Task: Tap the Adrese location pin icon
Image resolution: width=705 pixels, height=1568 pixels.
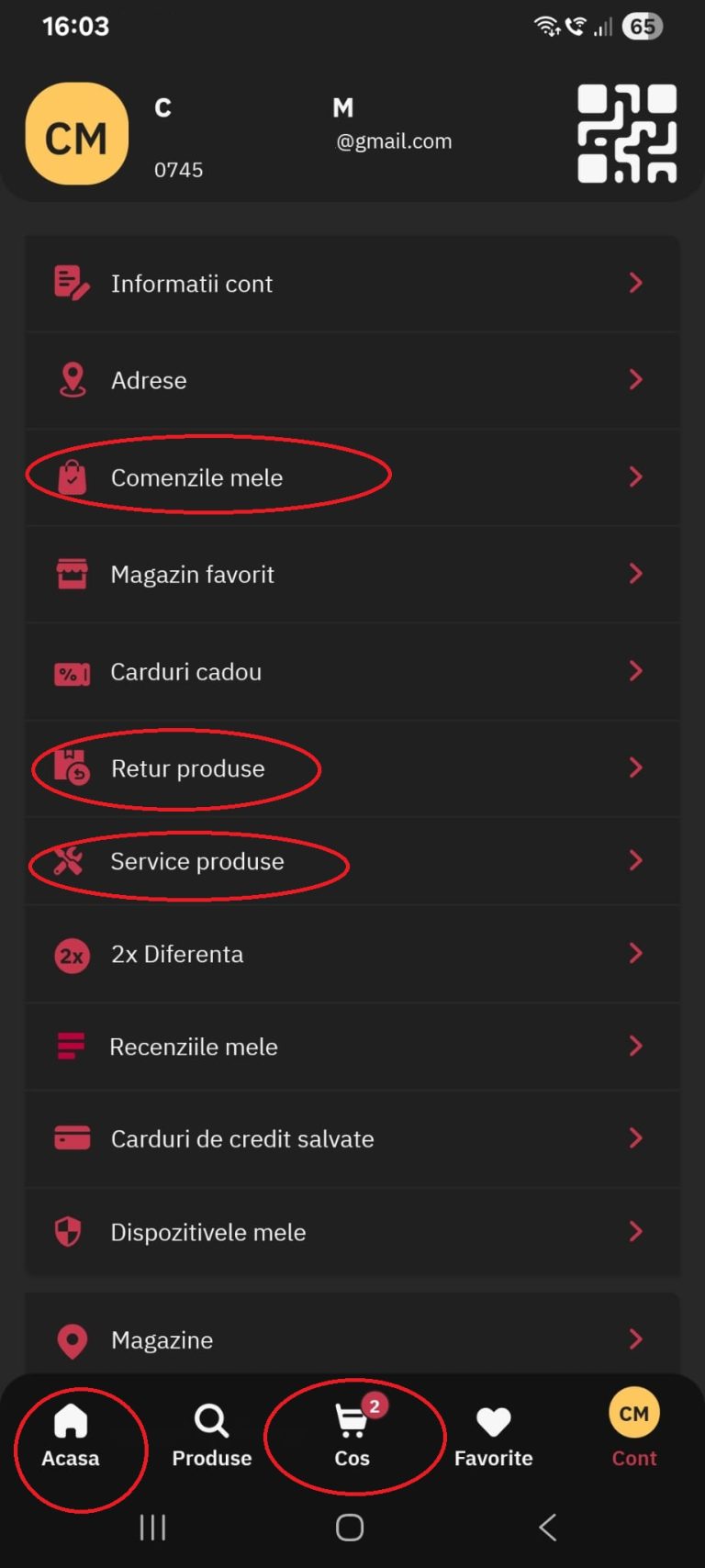Action: tap(72, 379)
